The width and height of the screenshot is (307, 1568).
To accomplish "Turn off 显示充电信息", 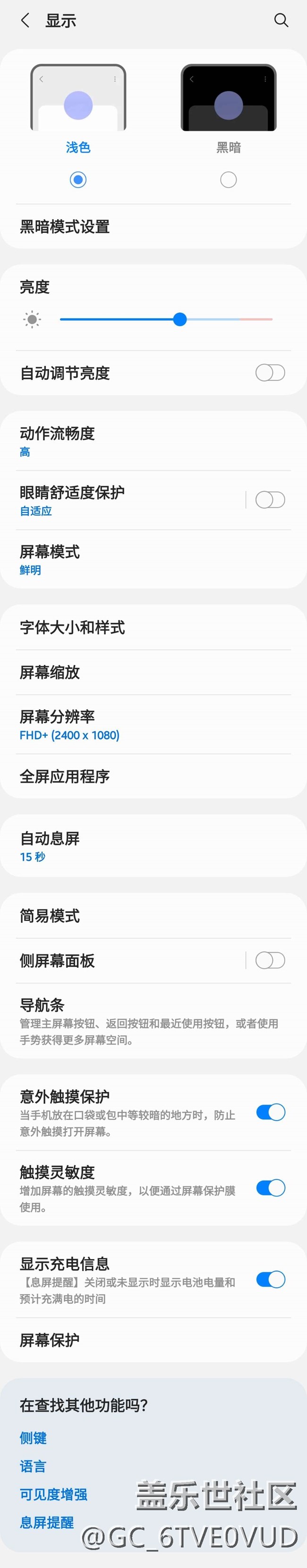I will [x=271, y=1279].
